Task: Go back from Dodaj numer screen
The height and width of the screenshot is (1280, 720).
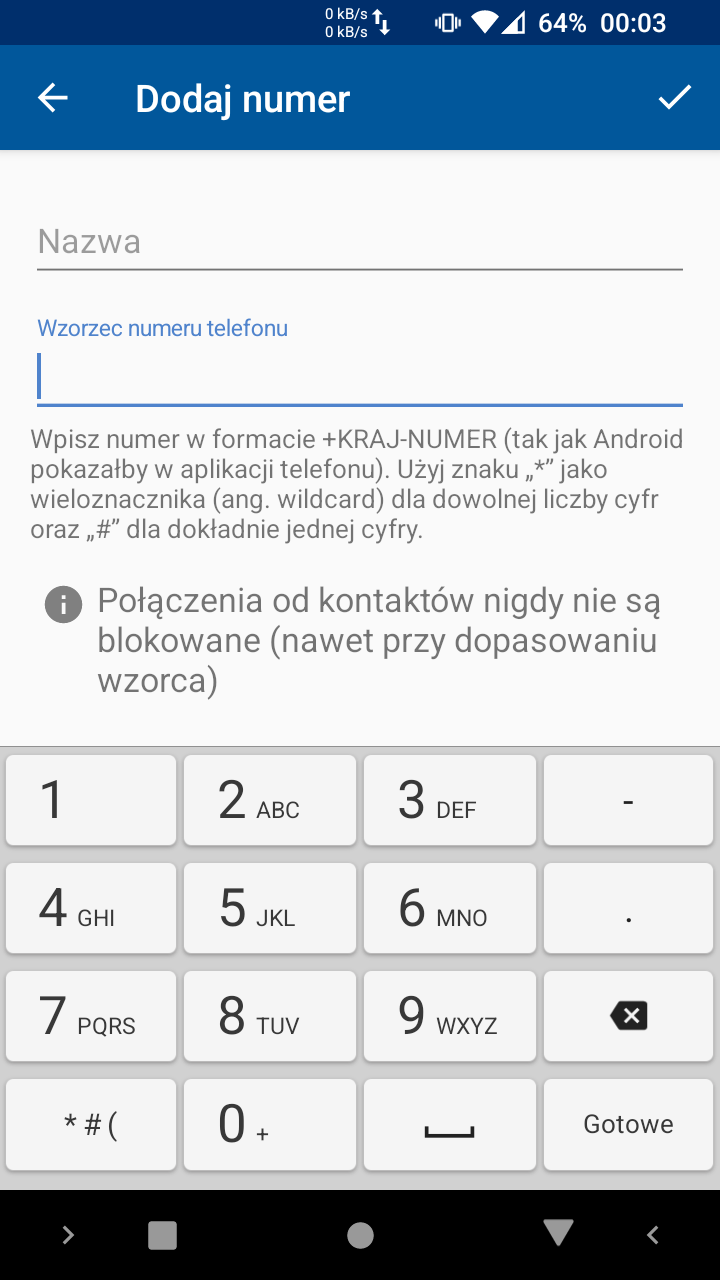Action: 52,98
